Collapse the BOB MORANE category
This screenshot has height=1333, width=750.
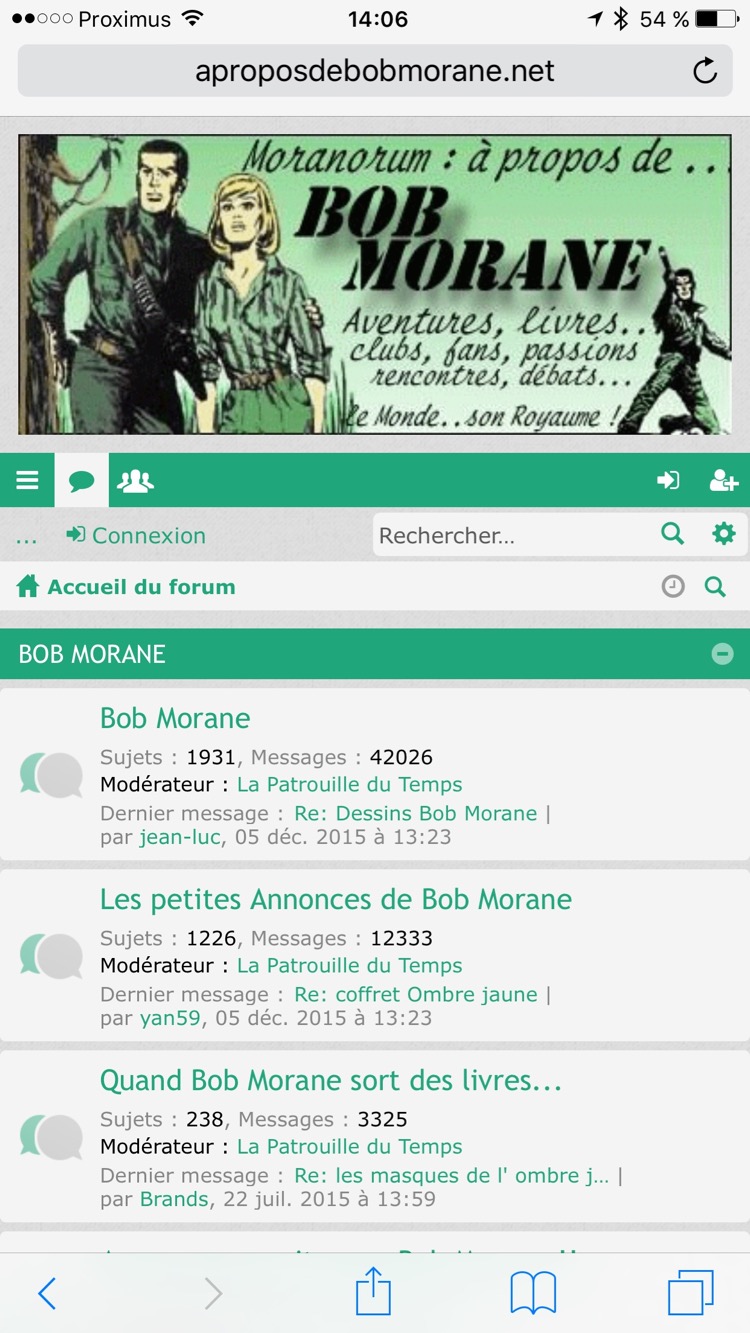[722, 654]
